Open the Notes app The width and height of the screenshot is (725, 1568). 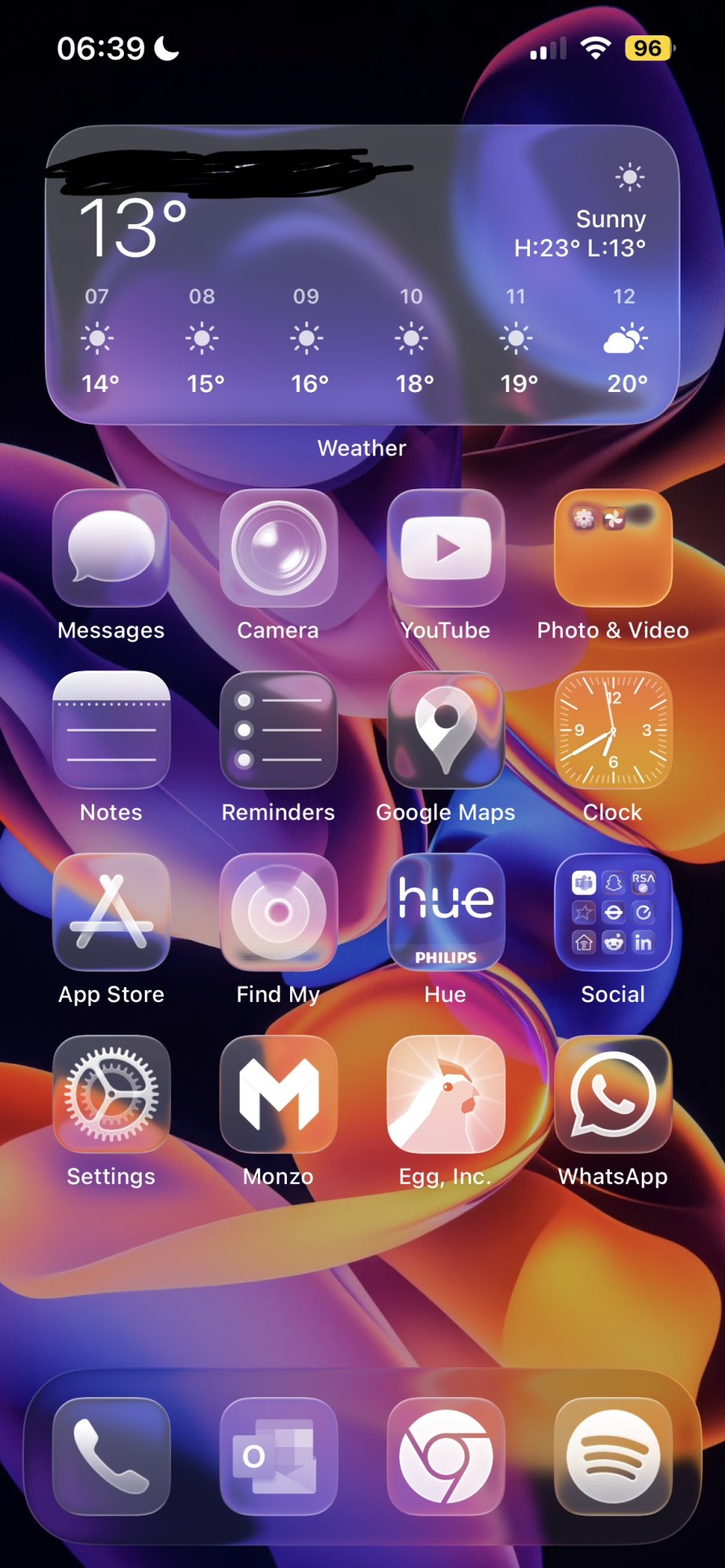111,730
